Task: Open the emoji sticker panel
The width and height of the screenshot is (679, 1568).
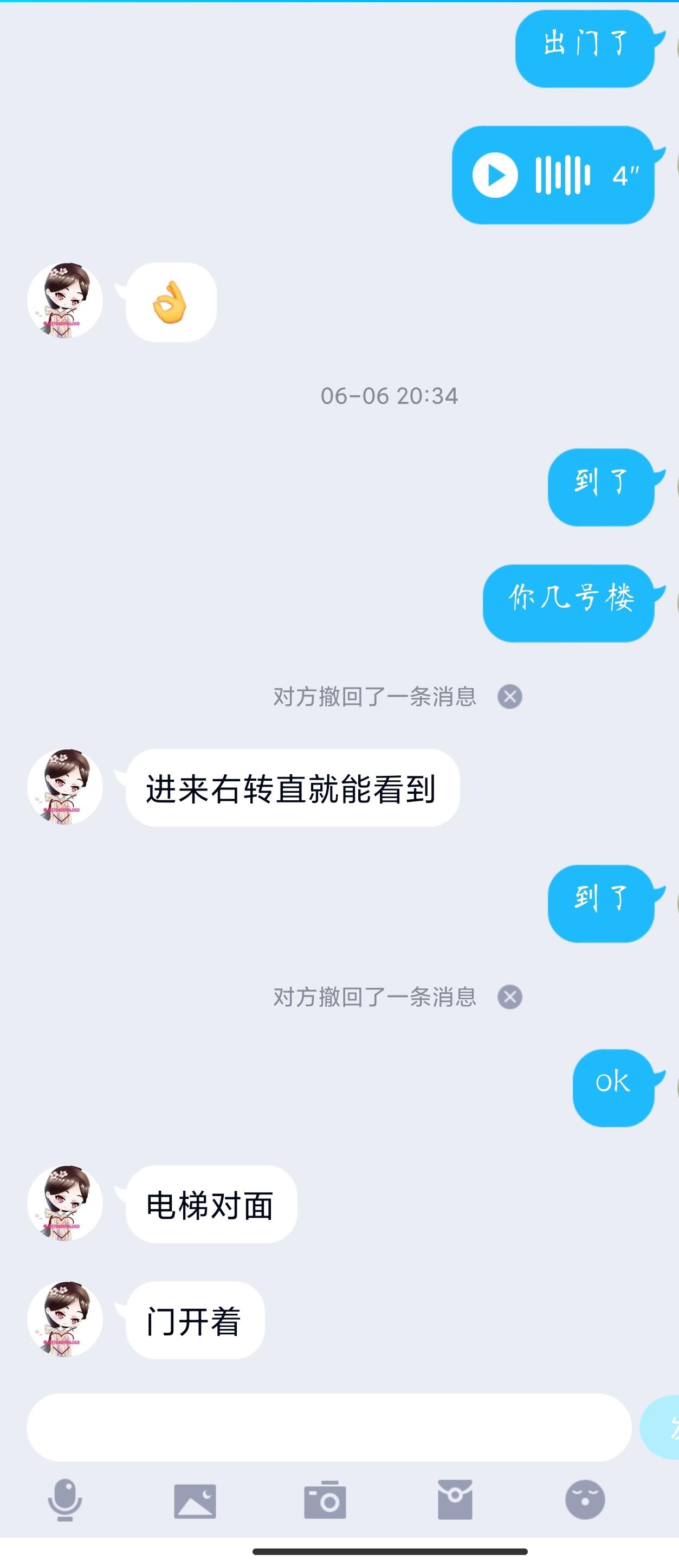Action: (x=585, y=1500)
